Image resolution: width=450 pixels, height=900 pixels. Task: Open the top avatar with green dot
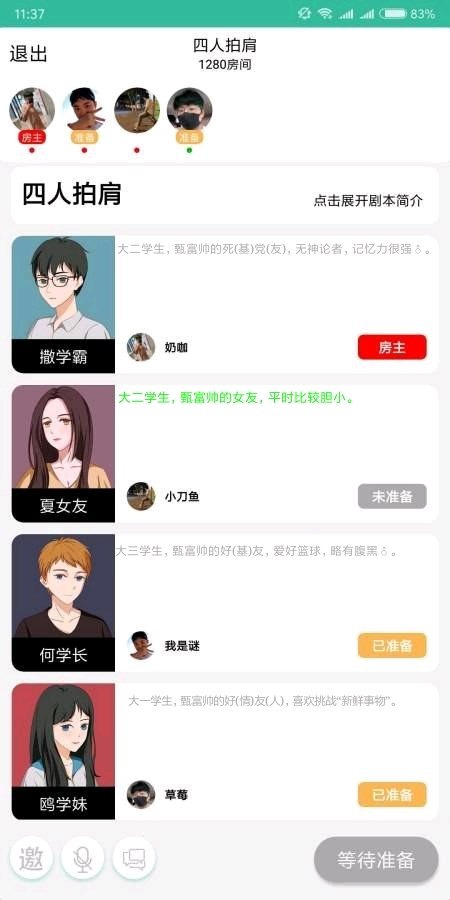click(189, 110)
